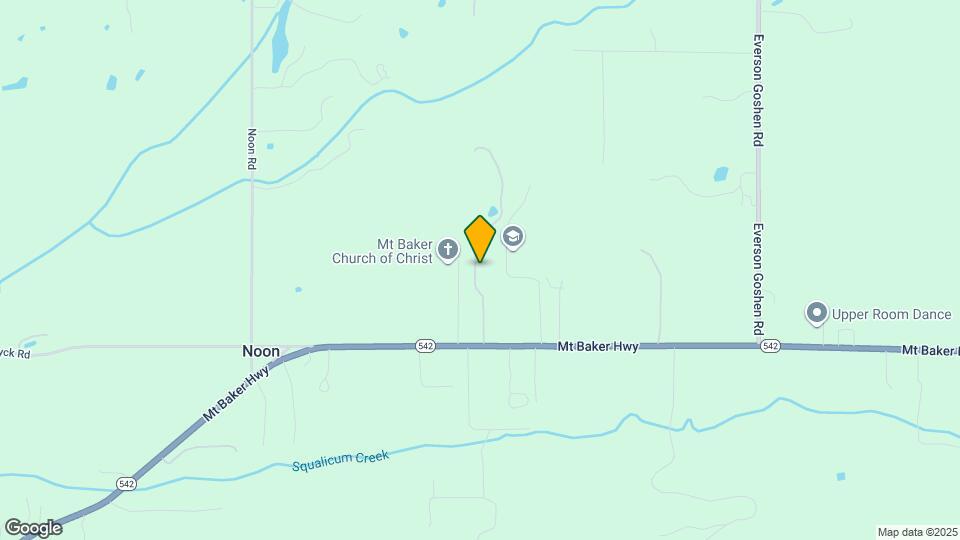Open the Upper Room Dance place pin
Image resolution: width=960 pixels, height=540 pixels.
(x=816, y=314)
